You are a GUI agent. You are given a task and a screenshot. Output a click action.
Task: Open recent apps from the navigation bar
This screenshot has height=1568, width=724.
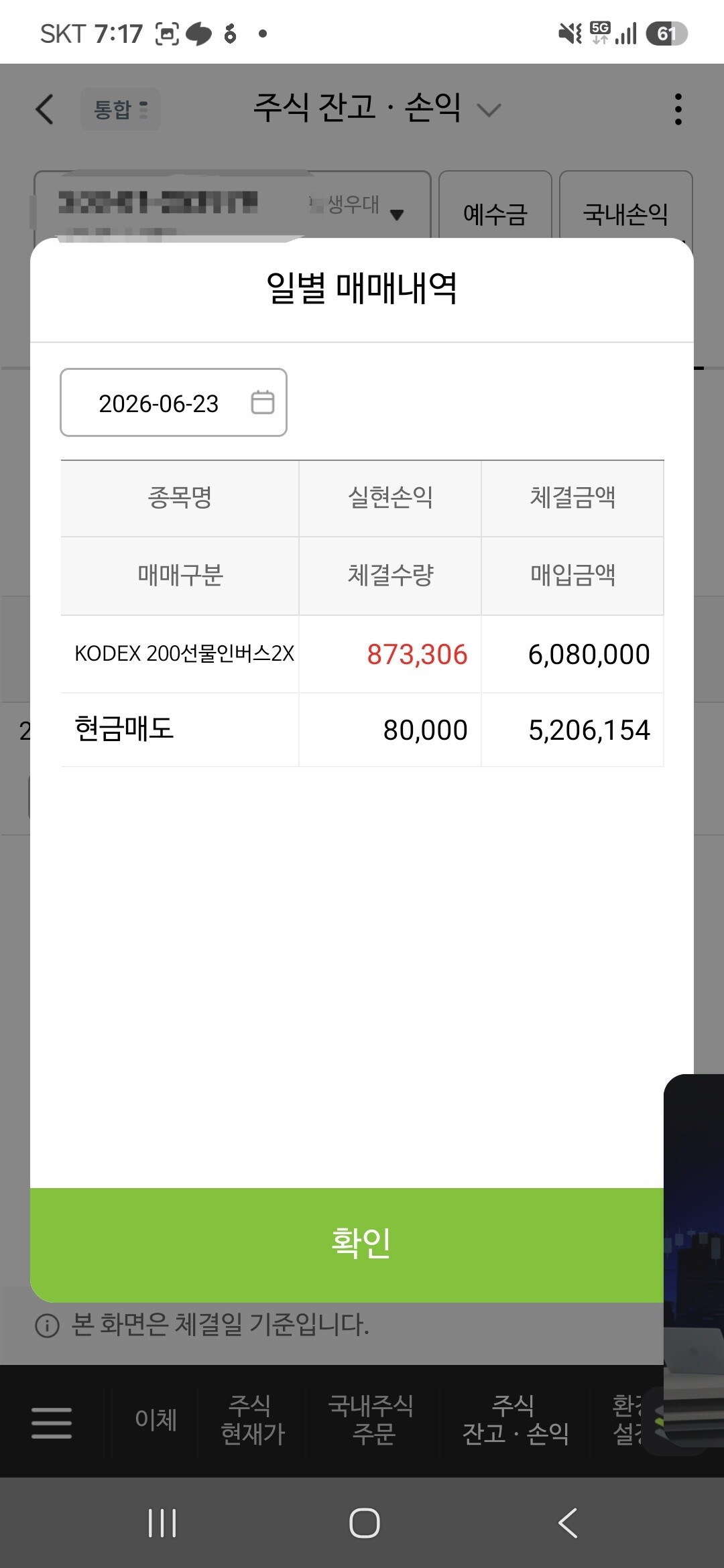point(162,1523)
